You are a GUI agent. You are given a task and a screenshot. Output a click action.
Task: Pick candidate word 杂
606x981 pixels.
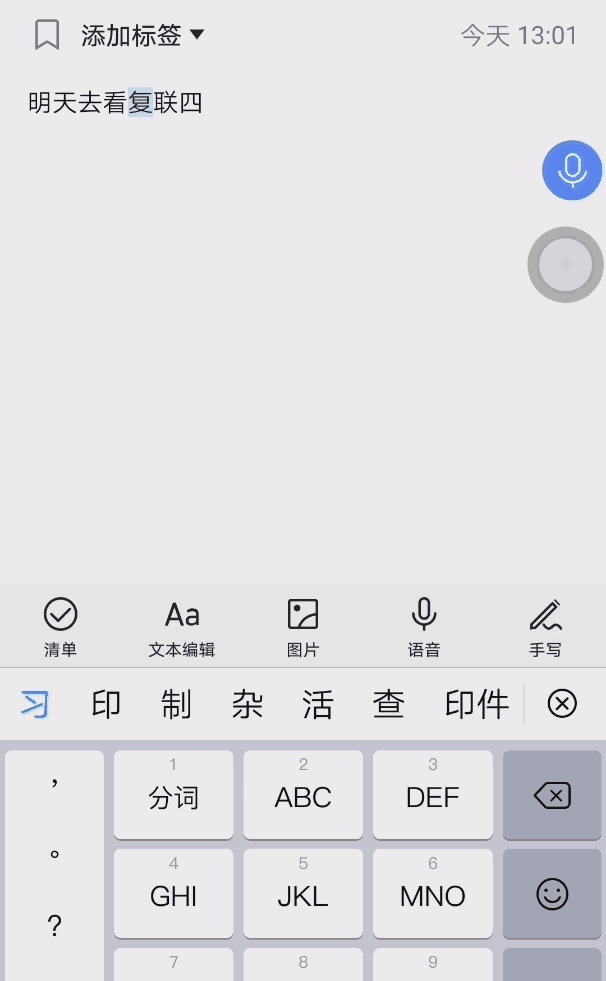coord(247,704)
